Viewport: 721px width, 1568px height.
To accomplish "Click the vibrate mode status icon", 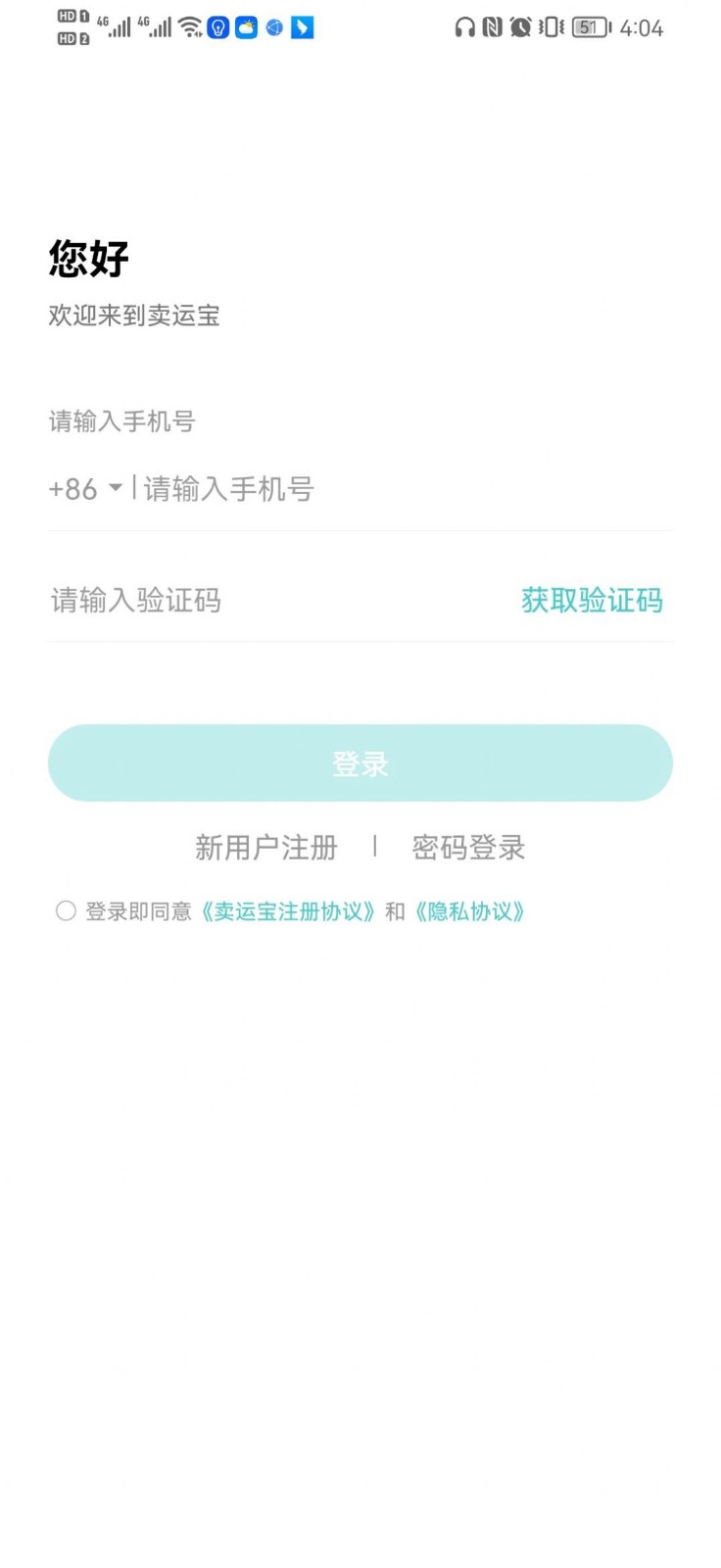I will tap(551, 26).
